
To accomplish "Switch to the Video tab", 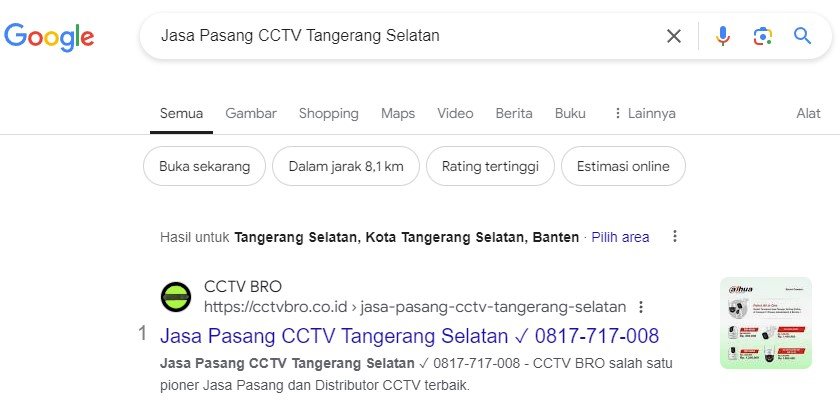I will [x=455, y=113].
